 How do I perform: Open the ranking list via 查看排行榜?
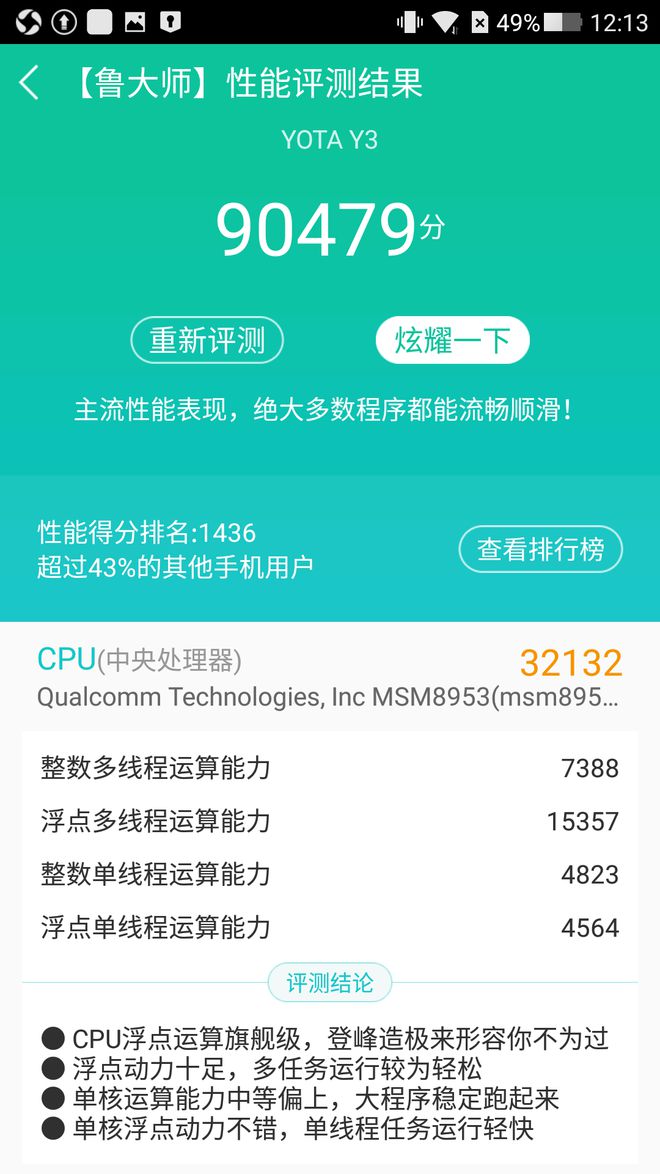point(540,549)
